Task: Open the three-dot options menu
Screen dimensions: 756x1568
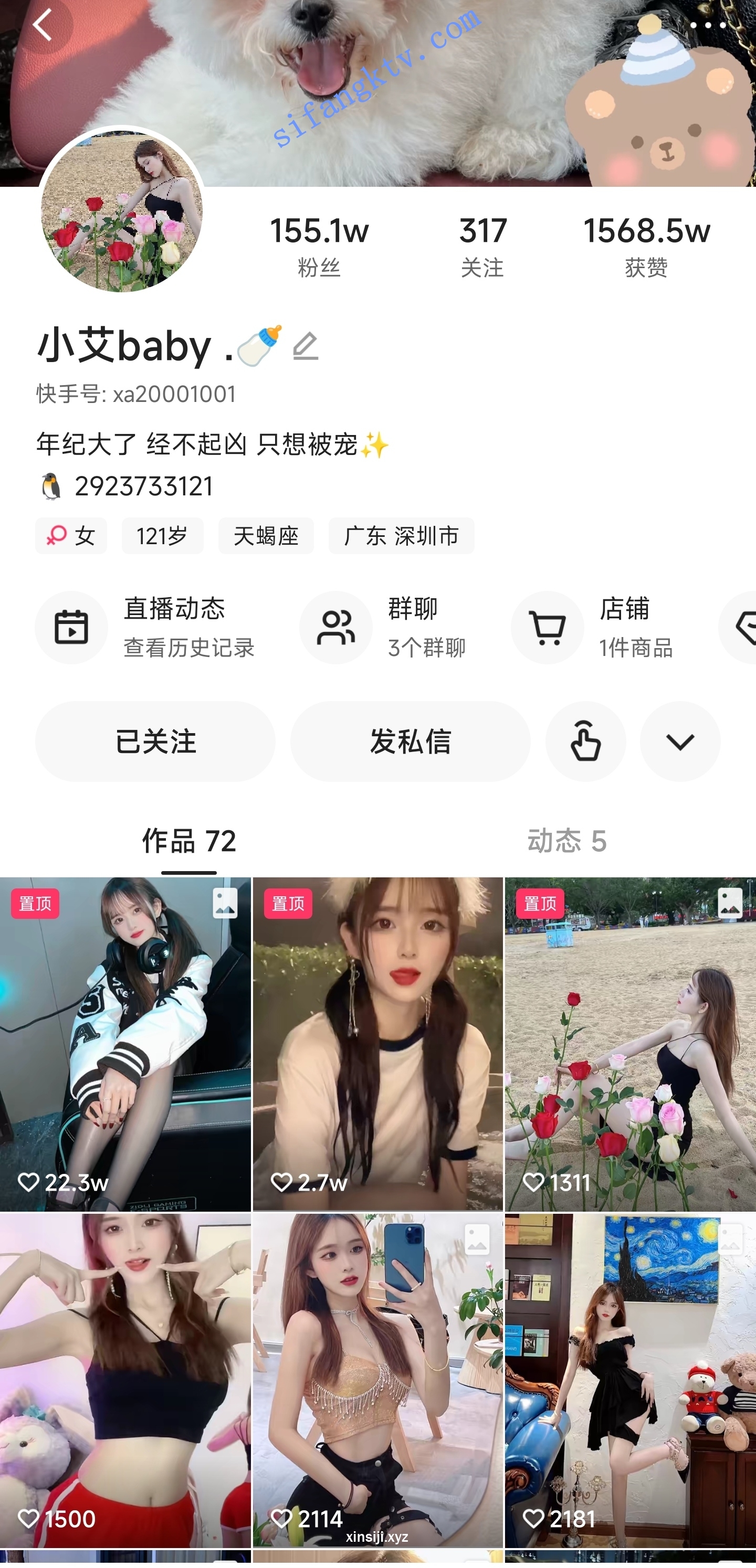Action: pyautogui.click(x=708, y=27)
